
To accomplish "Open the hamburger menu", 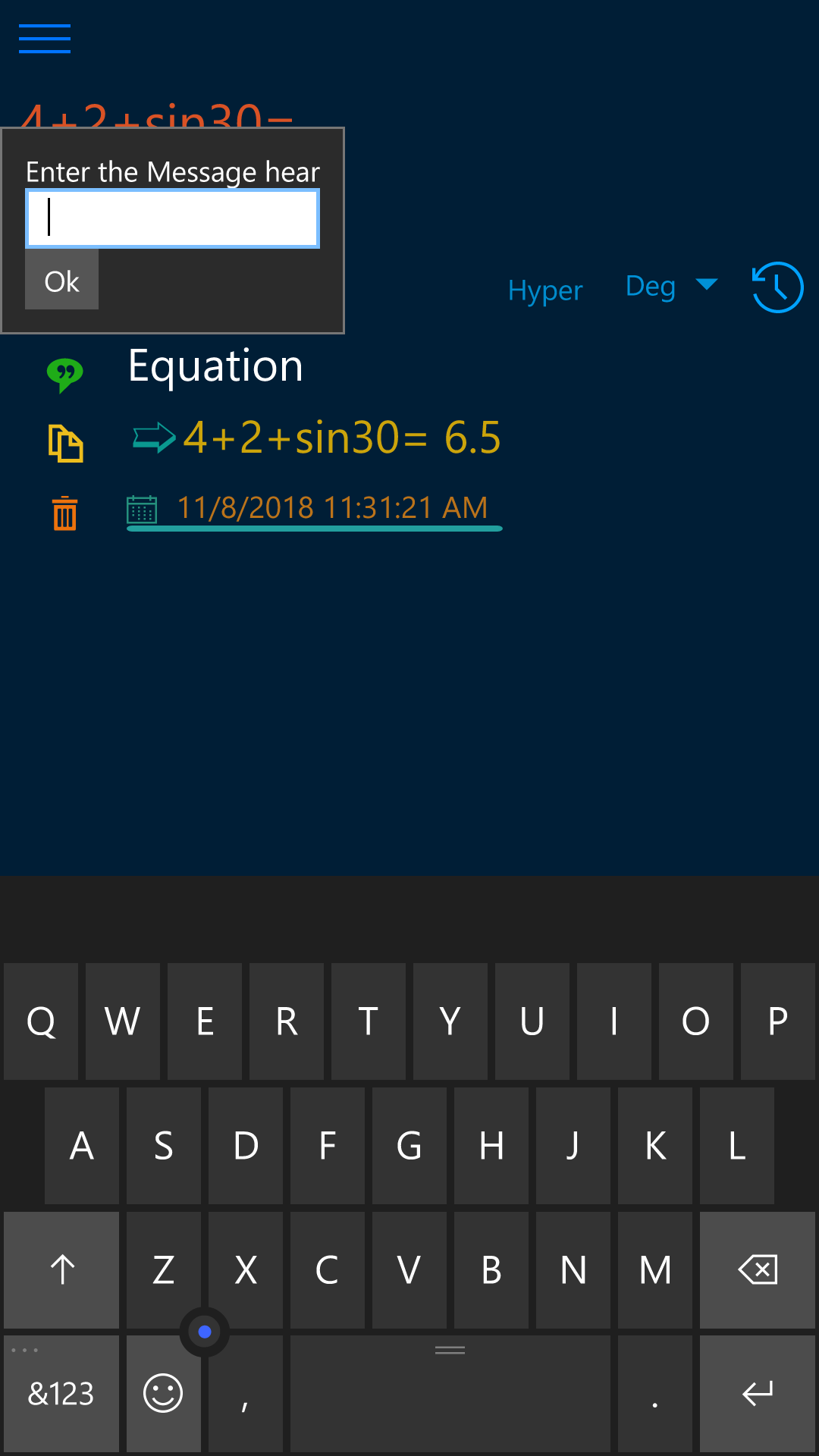I will click(x=44, y=39).
